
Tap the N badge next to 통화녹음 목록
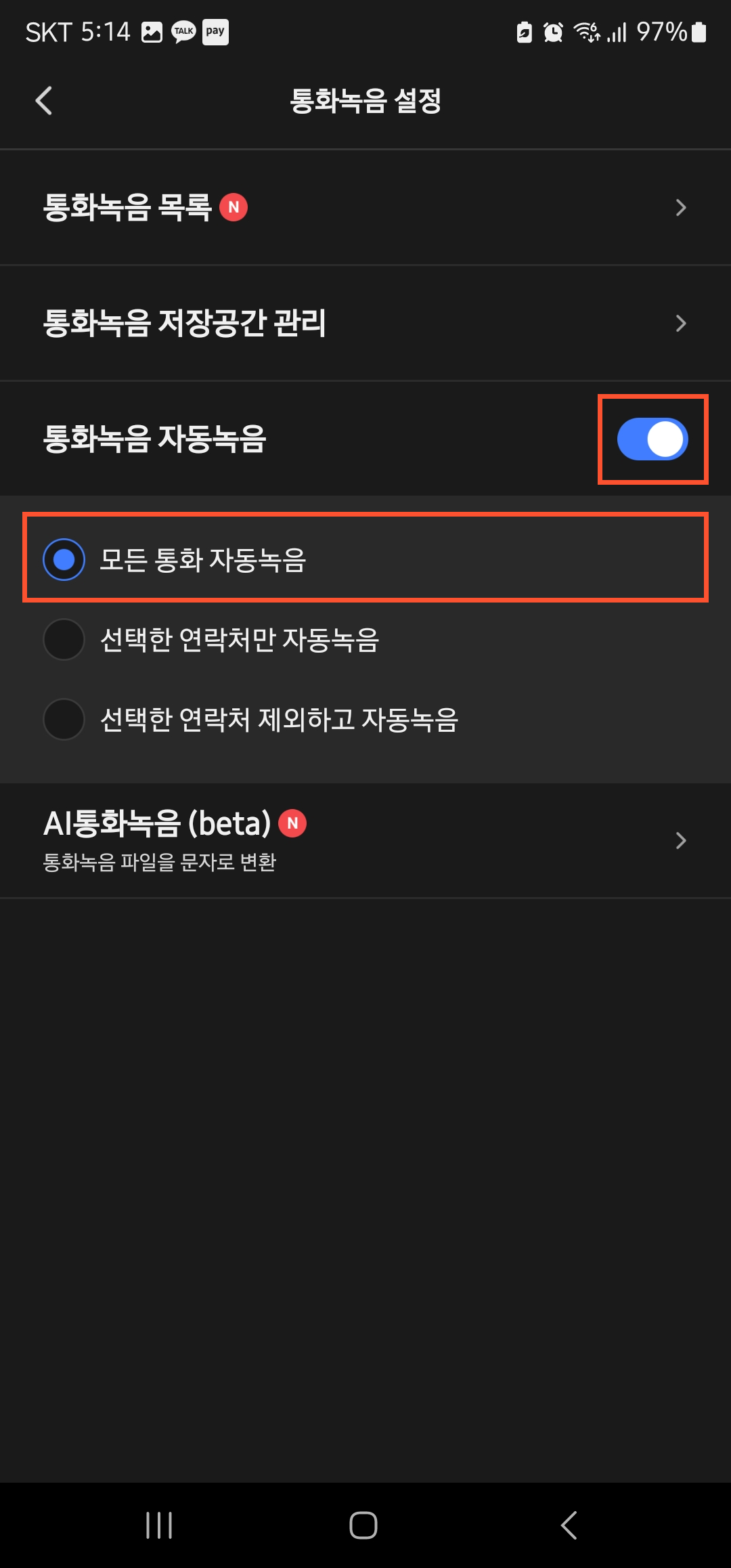coord(235,208)
